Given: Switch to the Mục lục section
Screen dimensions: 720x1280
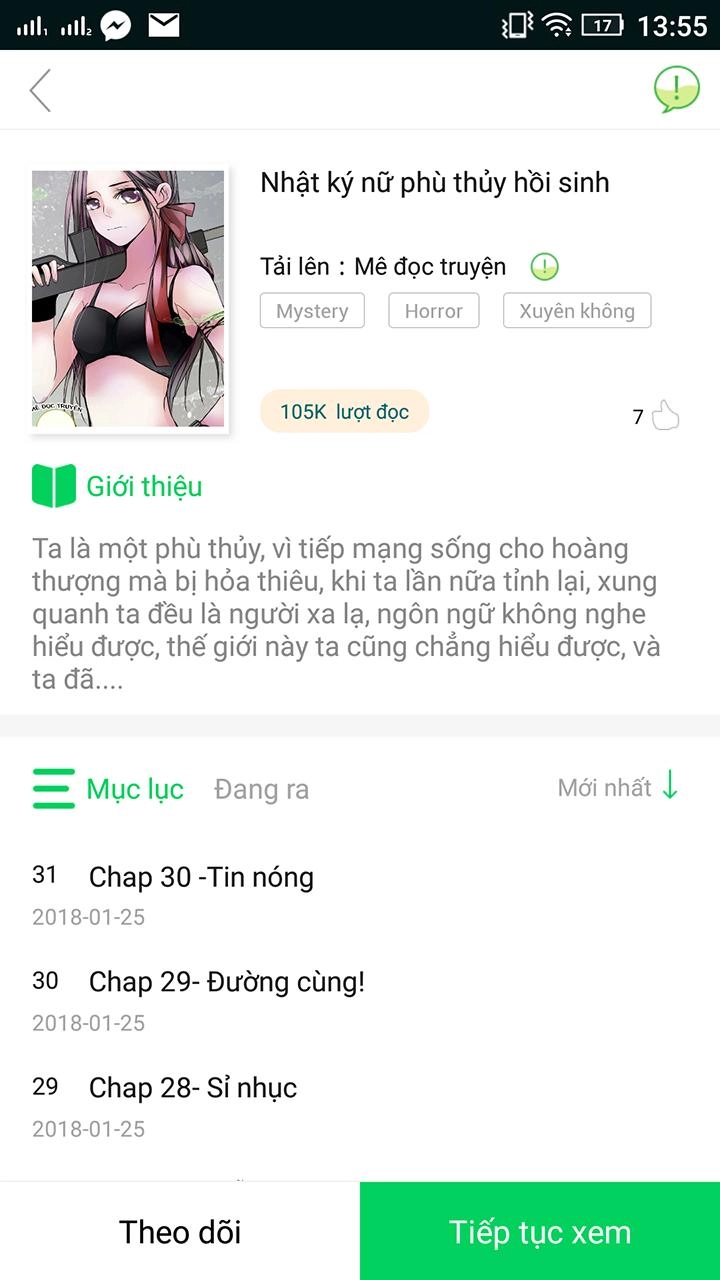Looking at the screenshot, I should (135, 789).
